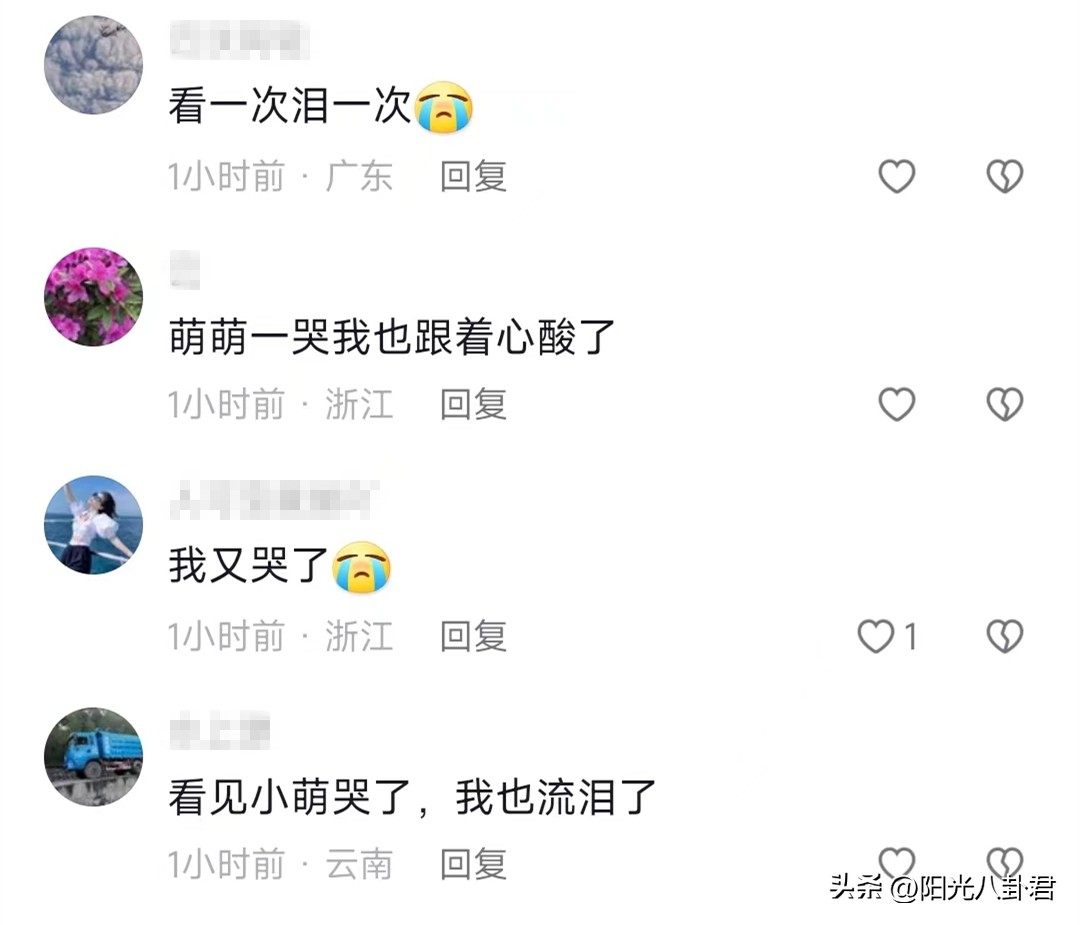Viewport: 1080px width, 925px height.
Task: Open the pink flower avatar's profile
Action: coord(93,296)
